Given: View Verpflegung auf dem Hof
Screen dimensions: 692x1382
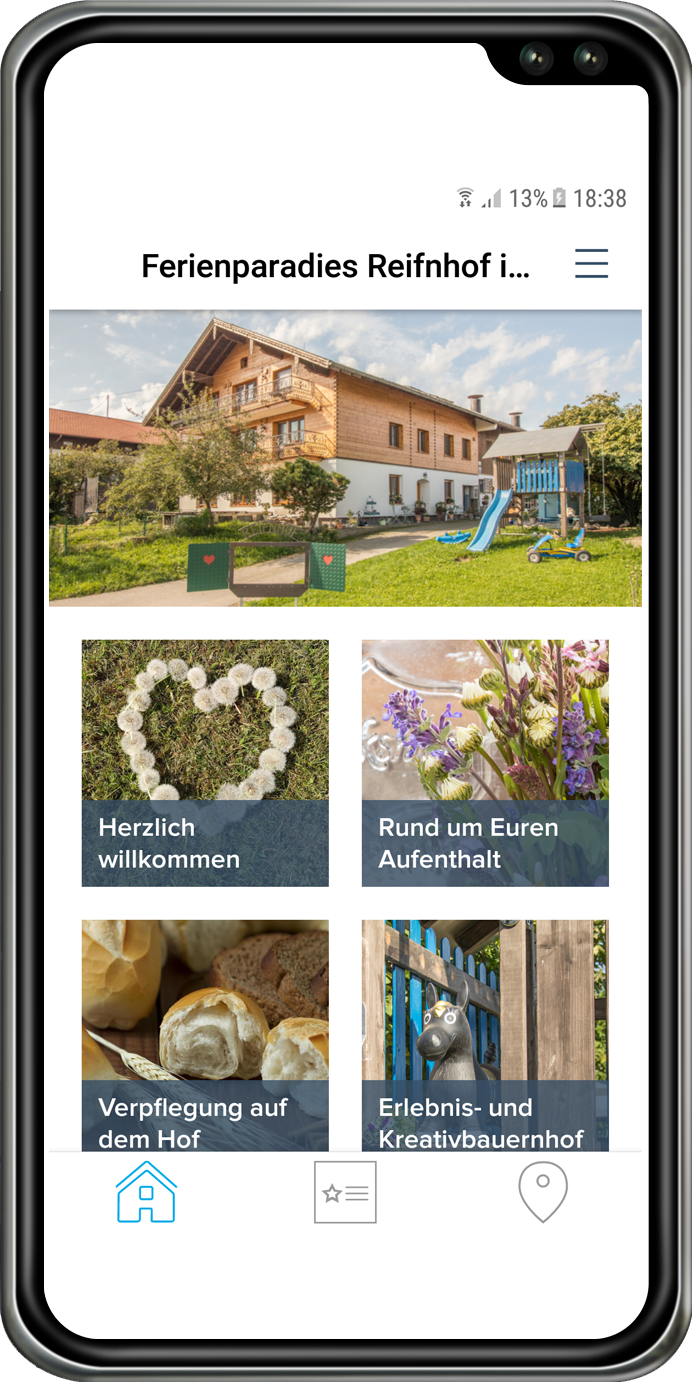Looking at the screenshot, I should pos(205,1035).
